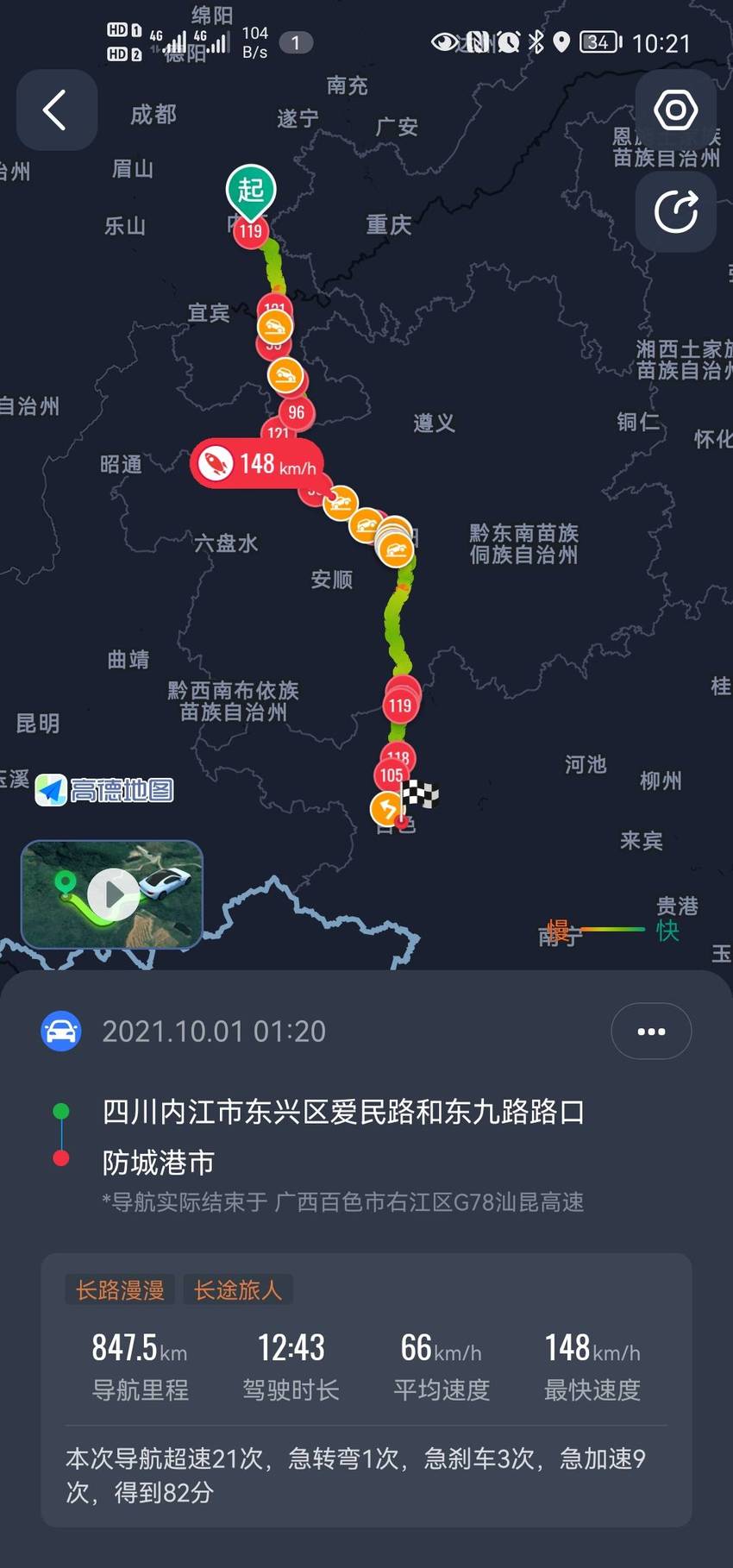Screen dimensions: 733x1568
Task: Tap the 148 km/h top speed marker
Action: click(257, 464)
